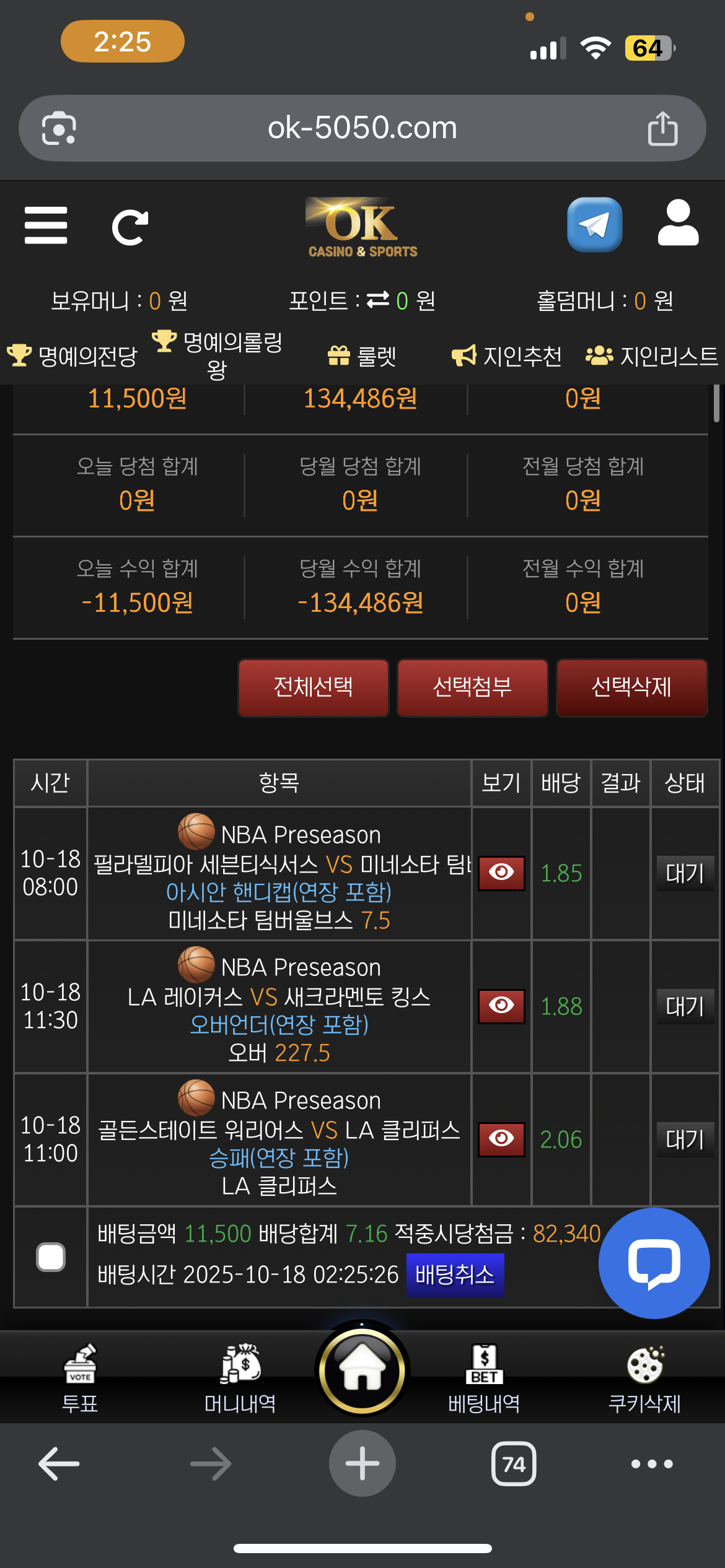This screenshot has height=1568, width=725.
Task: View the LA 레이커스 bet via eye icon
Action: (x=501, y=1006)
